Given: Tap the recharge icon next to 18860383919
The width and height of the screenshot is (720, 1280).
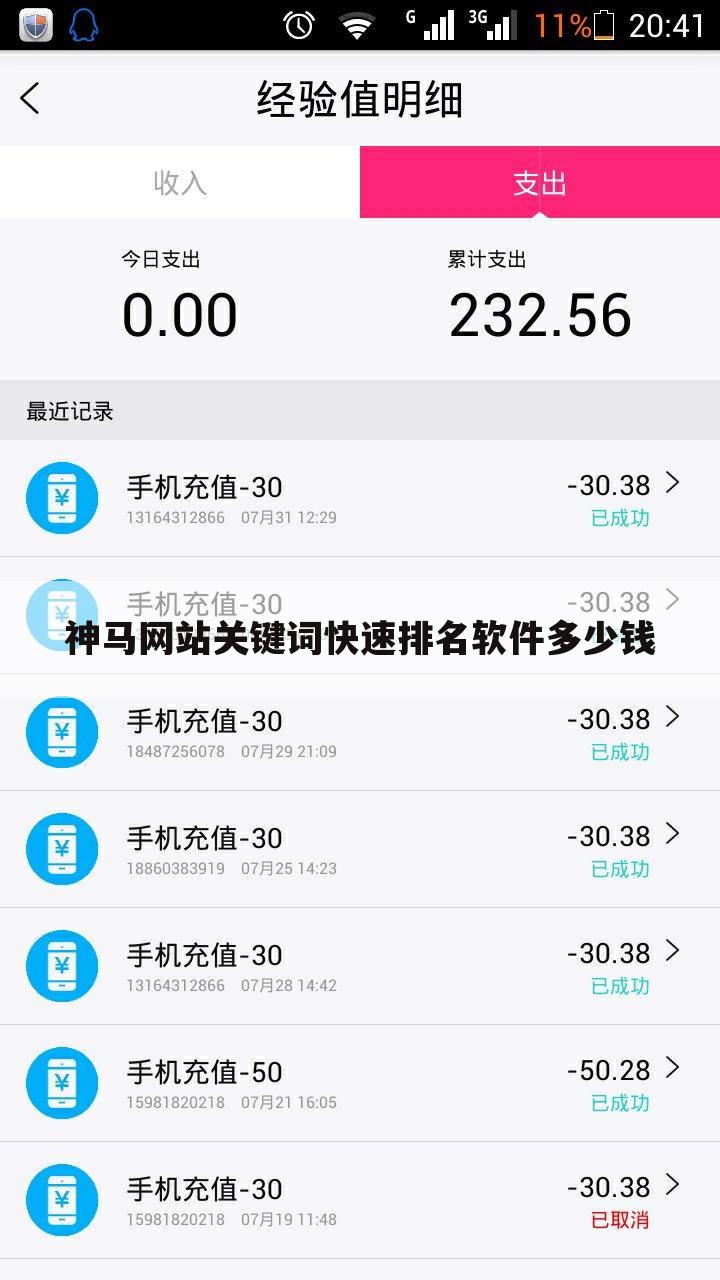Looking at the screenshot, I should (x=62, y=849).
